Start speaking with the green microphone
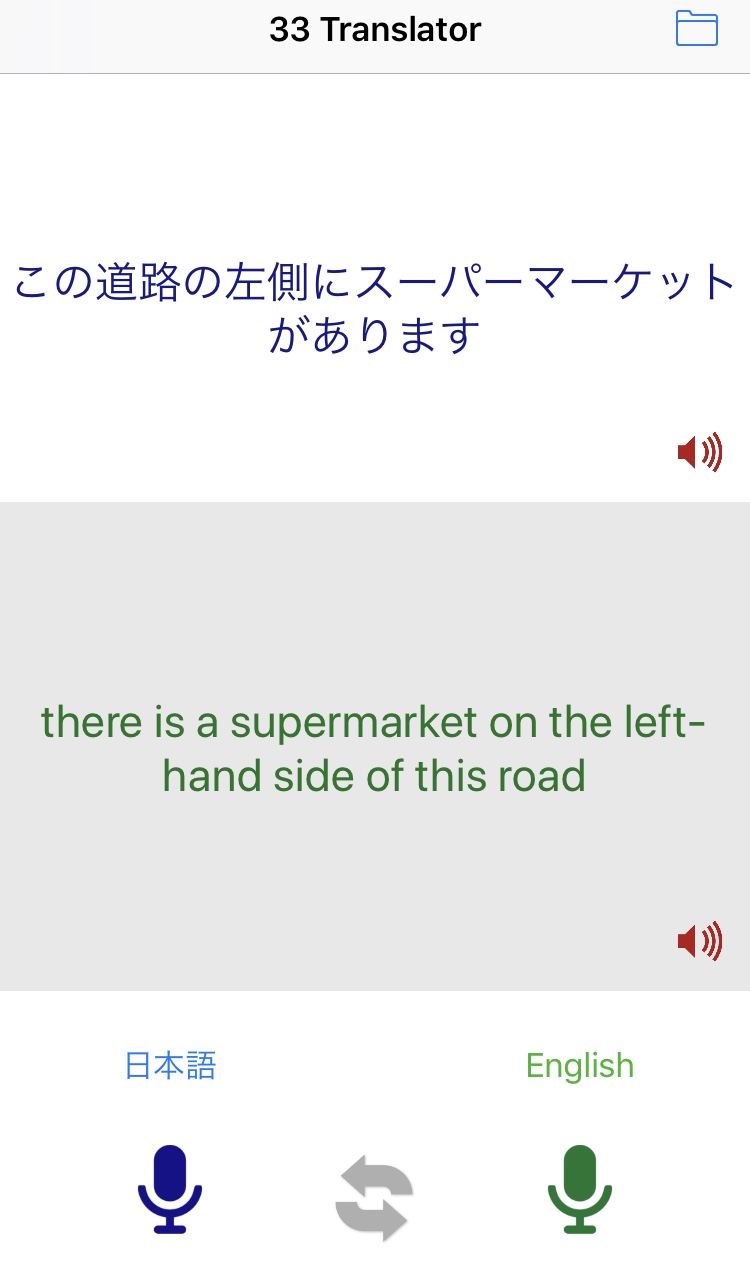This screenshot has height=1262, width=750. click(580, 1190)
